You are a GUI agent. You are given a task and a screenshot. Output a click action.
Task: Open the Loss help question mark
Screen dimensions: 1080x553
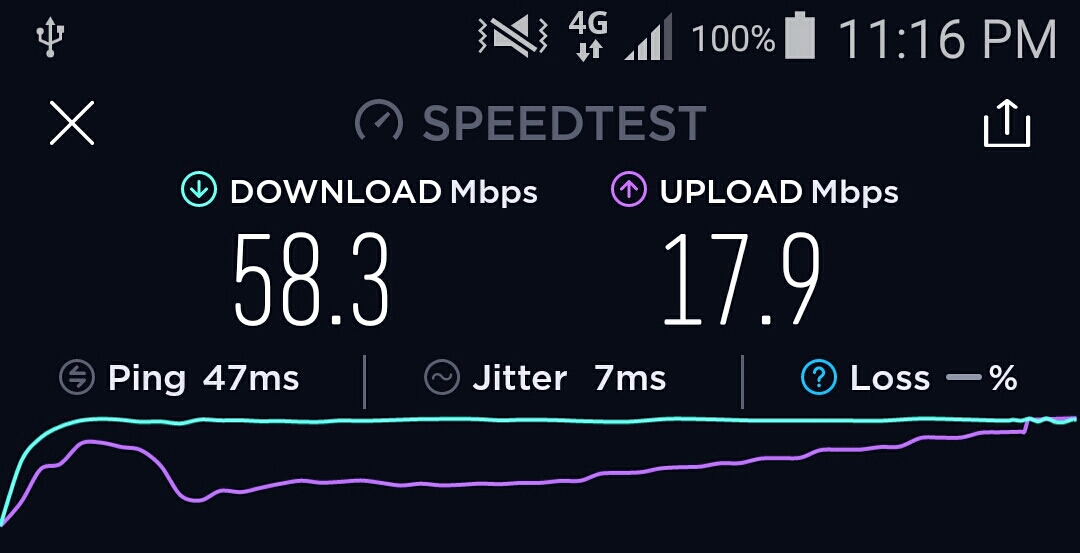pyautogui.click(x=818, y=378)
